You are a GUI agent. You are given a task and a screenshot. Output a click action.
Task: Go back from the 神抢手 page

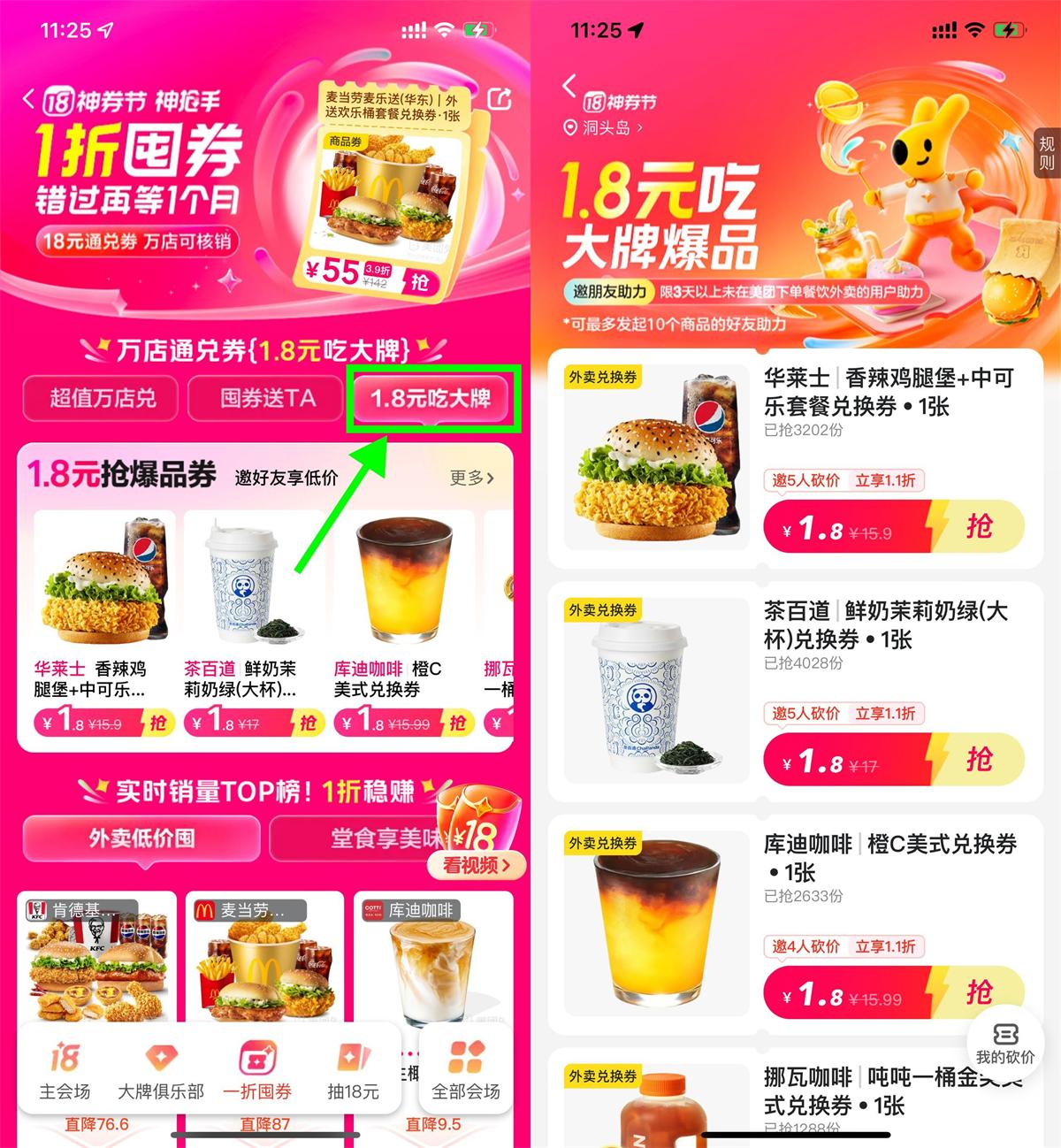coord(29,98)
